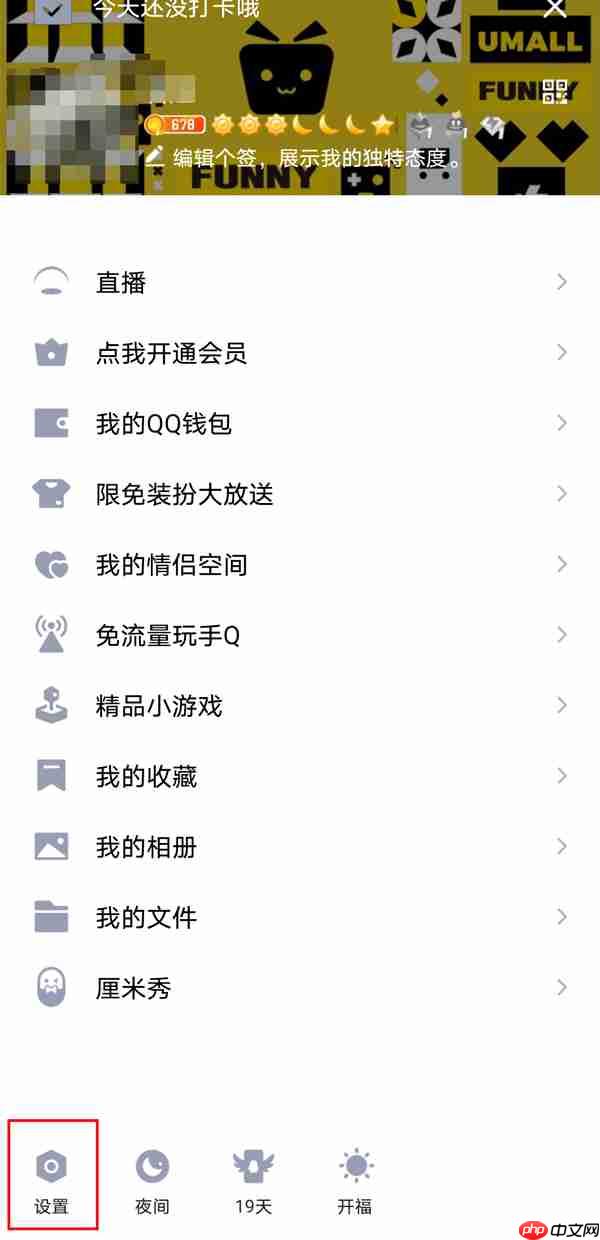Open 免流量玩手Q row
The height and width of the screenshot is (1240, 600).
coord(300,635)
